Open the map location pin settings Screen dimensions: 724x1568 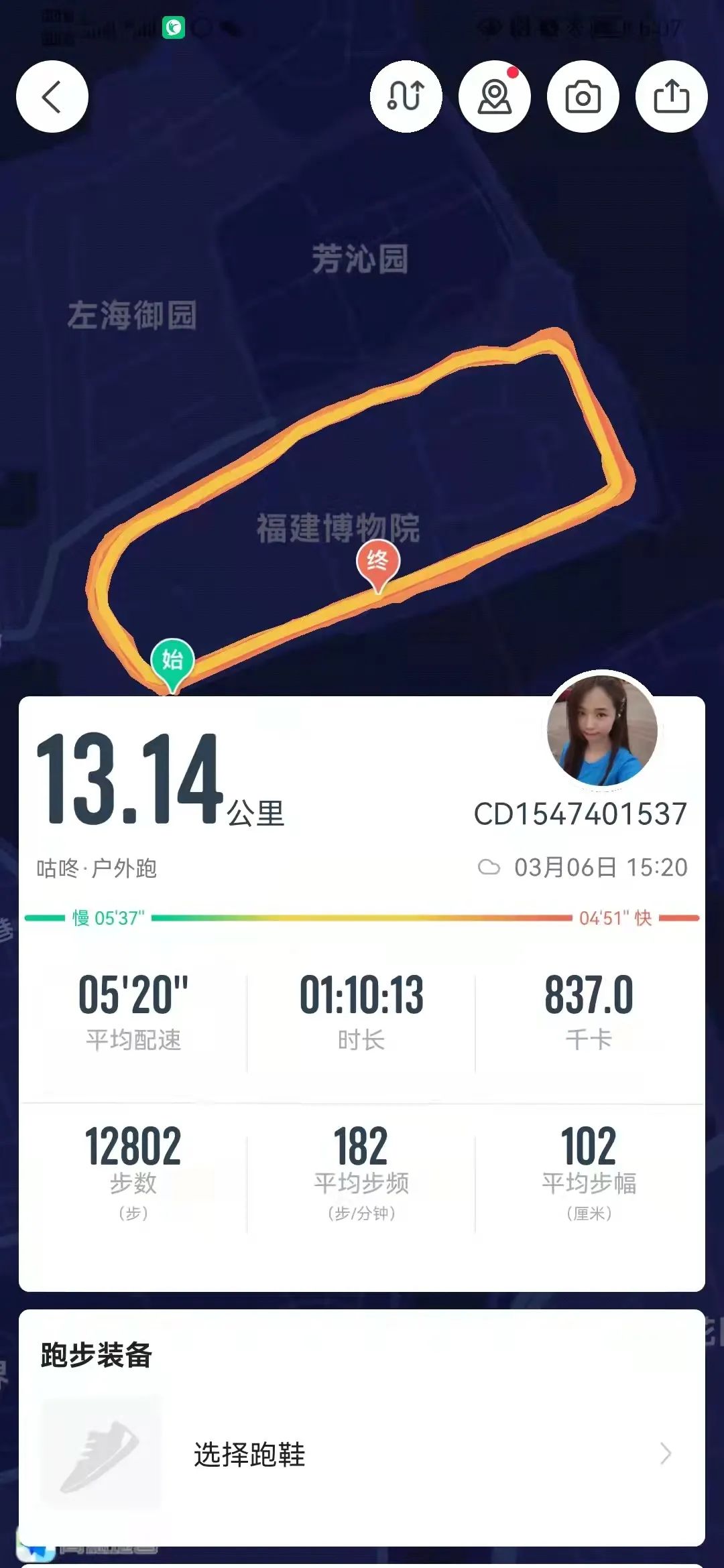coord(494,96)
